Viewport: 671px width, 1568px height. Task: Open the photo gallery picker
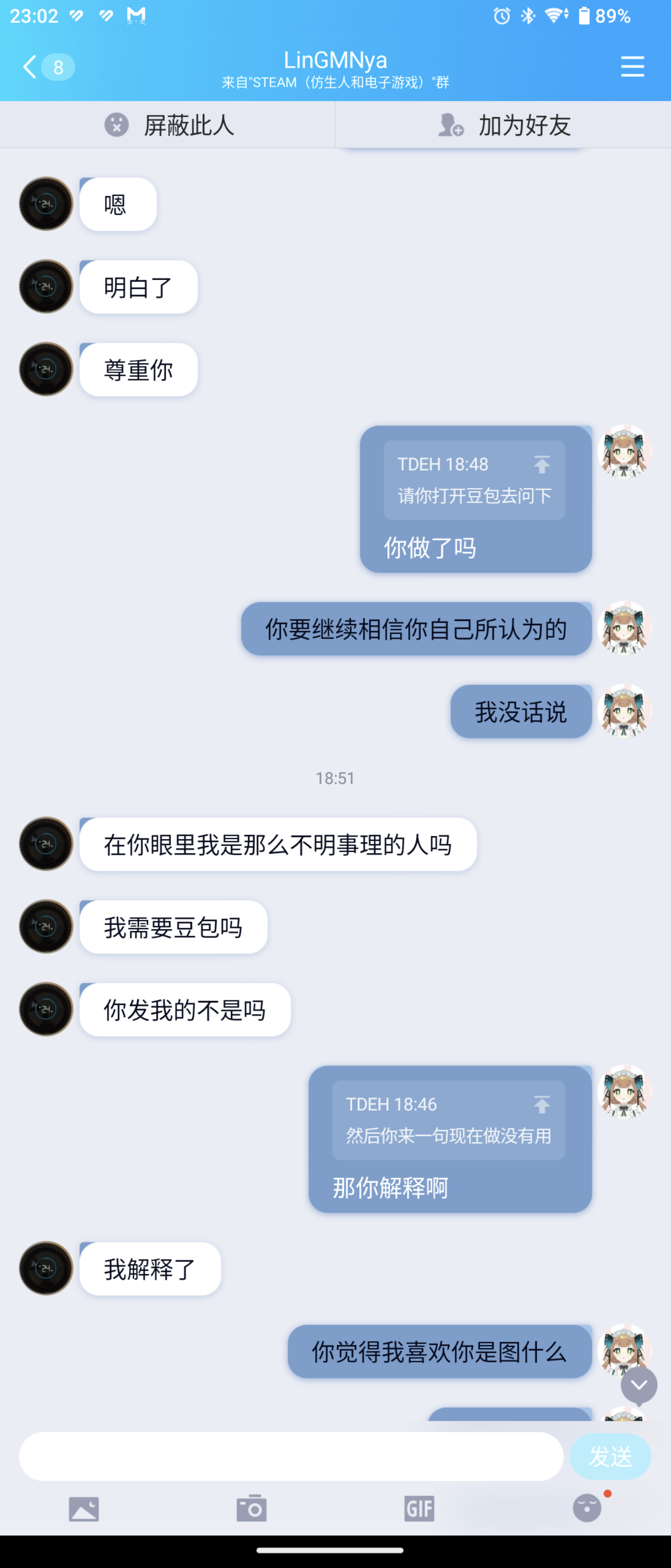[84, 1509]
